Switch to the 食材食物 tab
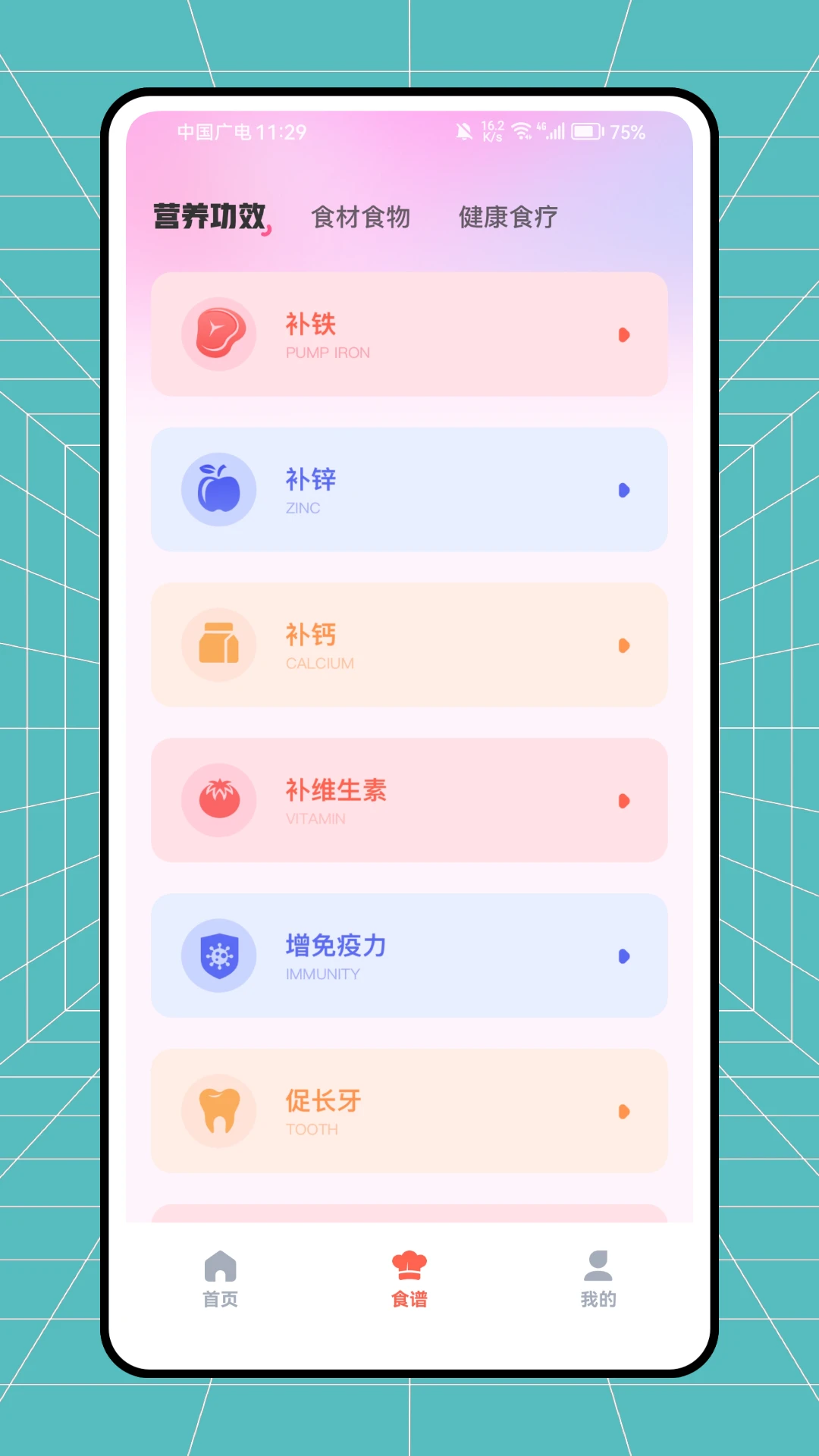This screenshot has width=819, height=1456. click(x=362, y=217)
